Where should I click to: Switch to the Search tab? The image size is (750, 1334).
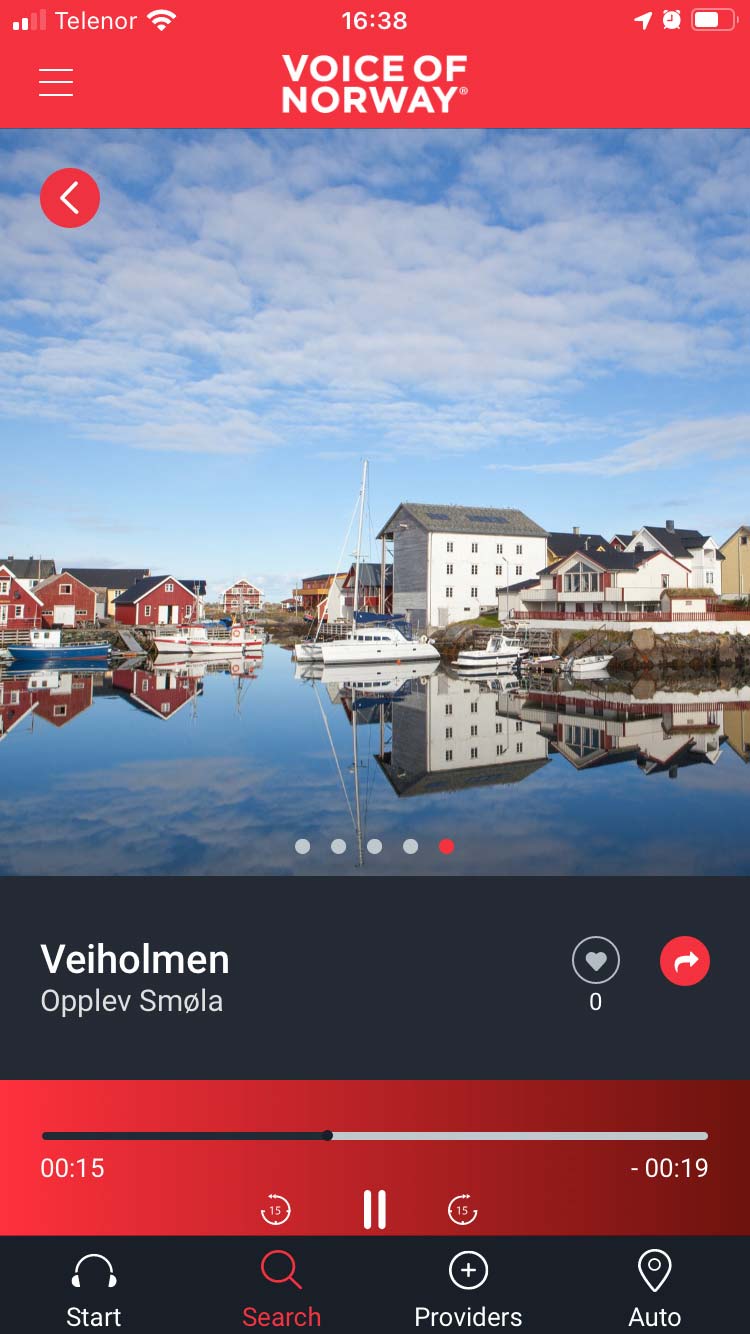(281, 1290)
